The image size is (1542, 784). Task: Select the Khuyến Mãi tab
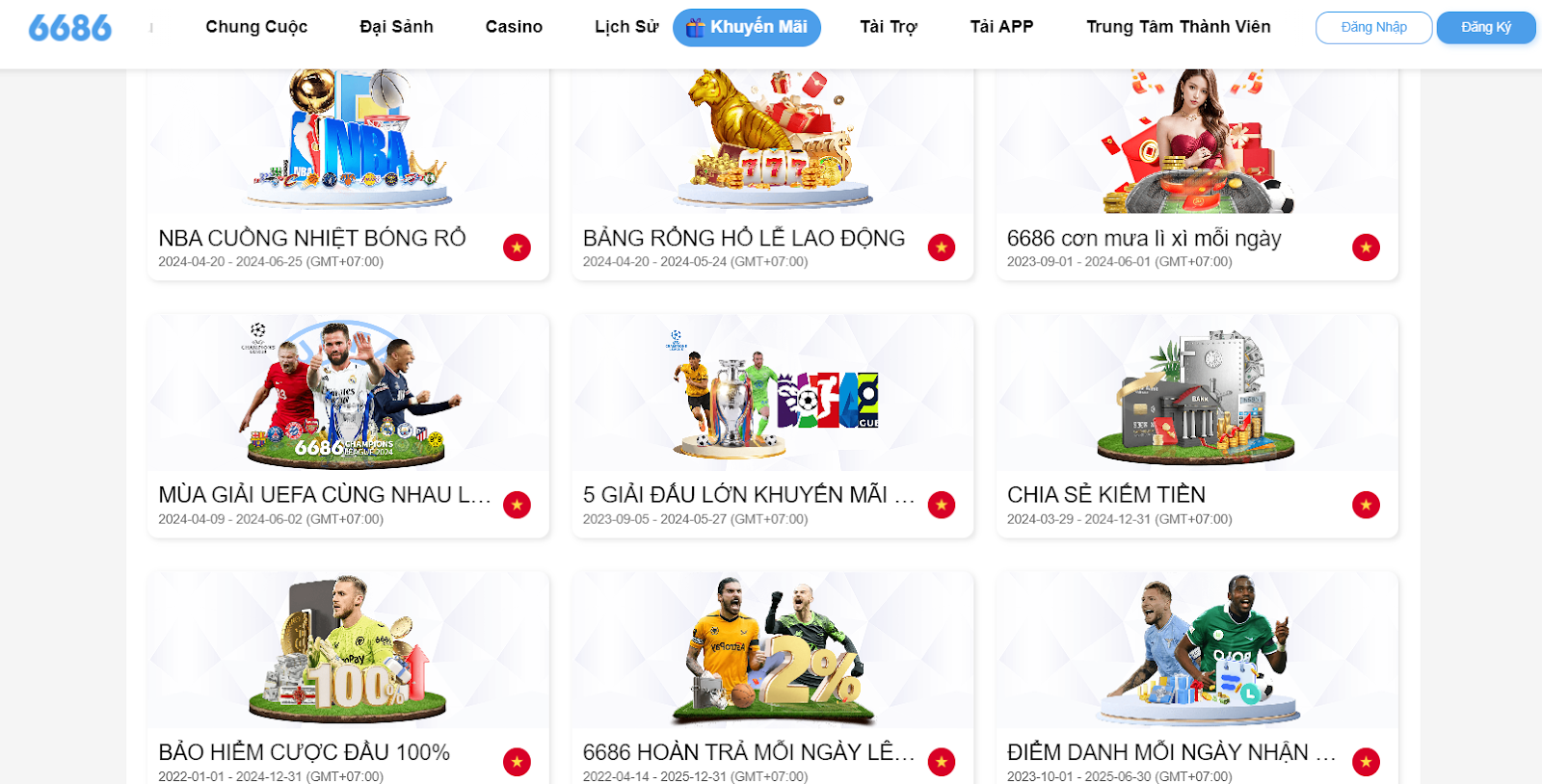point(747,27)
